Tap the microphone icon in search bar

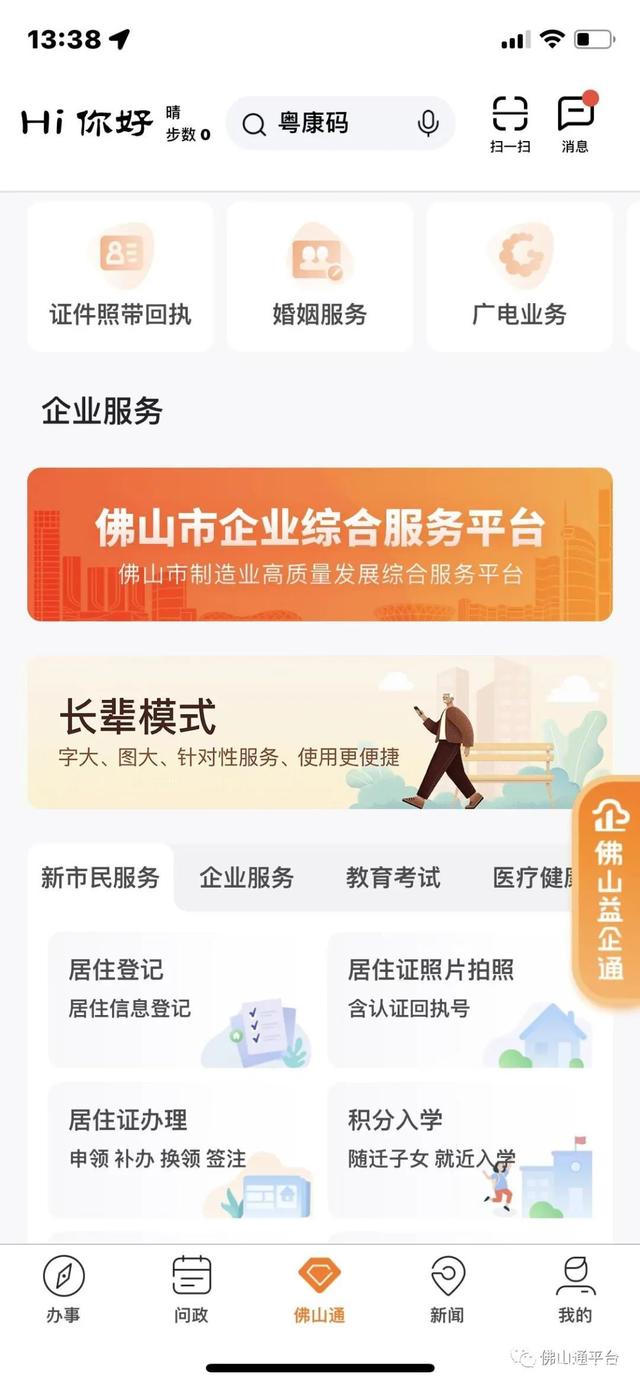tap(428, 124)
